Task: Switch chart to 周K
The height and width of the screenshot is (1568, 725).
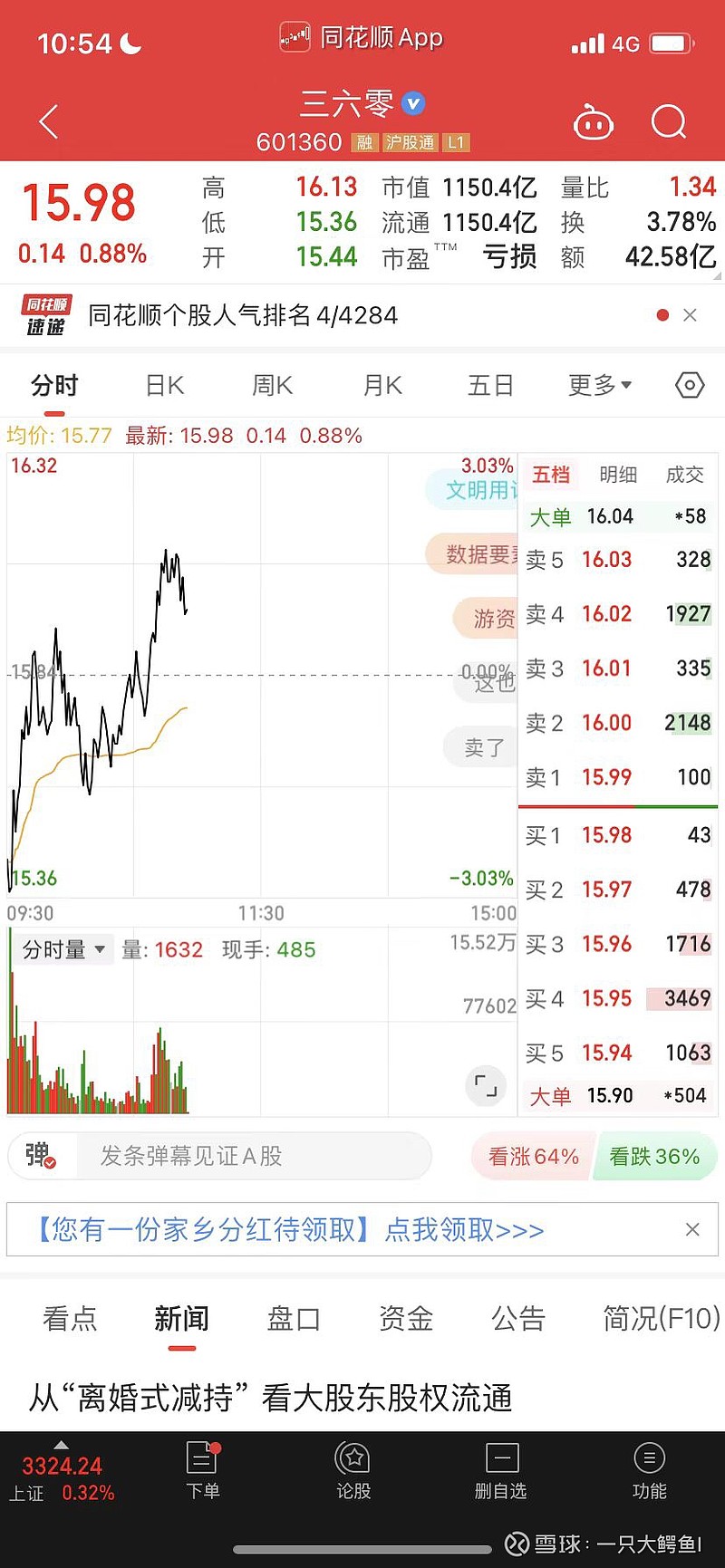Action: pos(273,386)
